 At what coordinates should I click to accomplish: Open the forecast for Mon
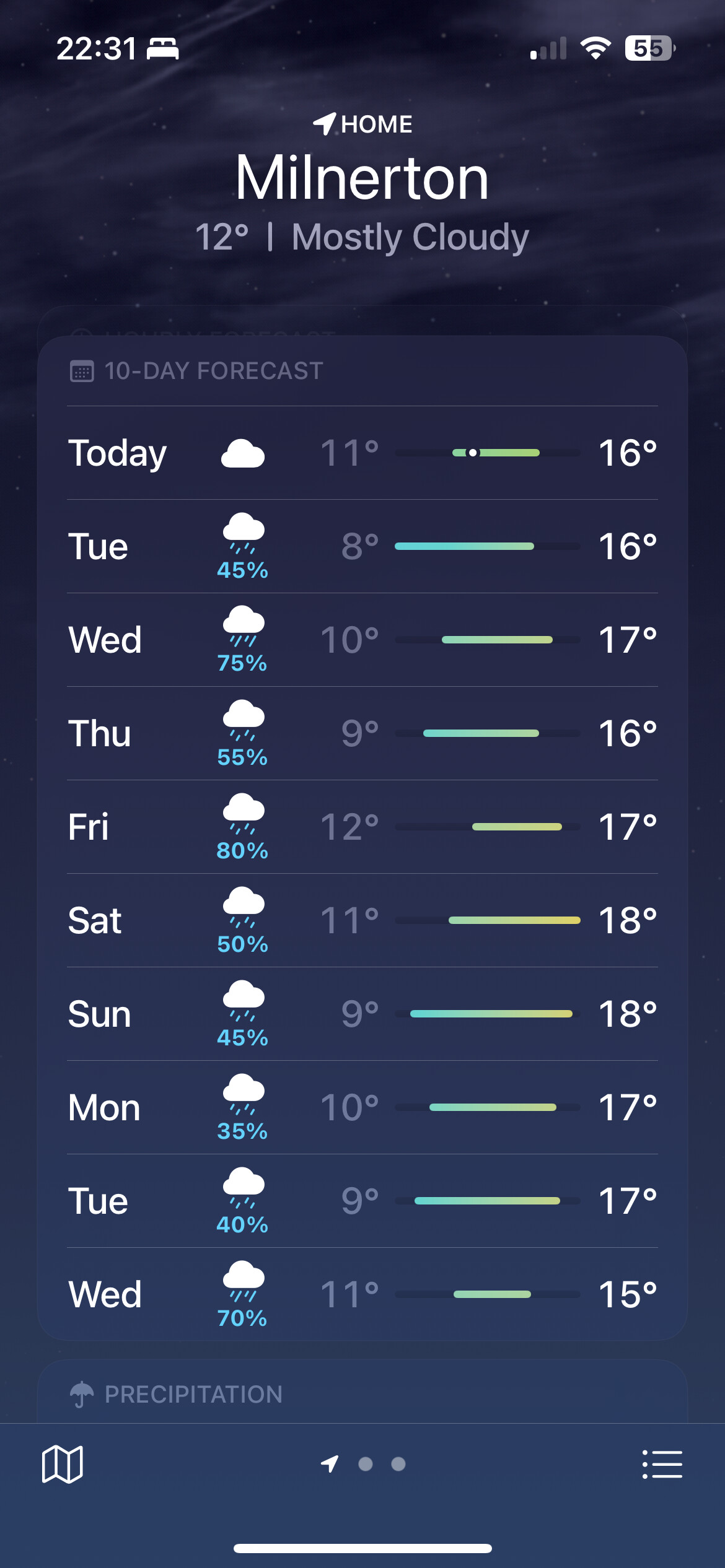[x=362, y=1108]
